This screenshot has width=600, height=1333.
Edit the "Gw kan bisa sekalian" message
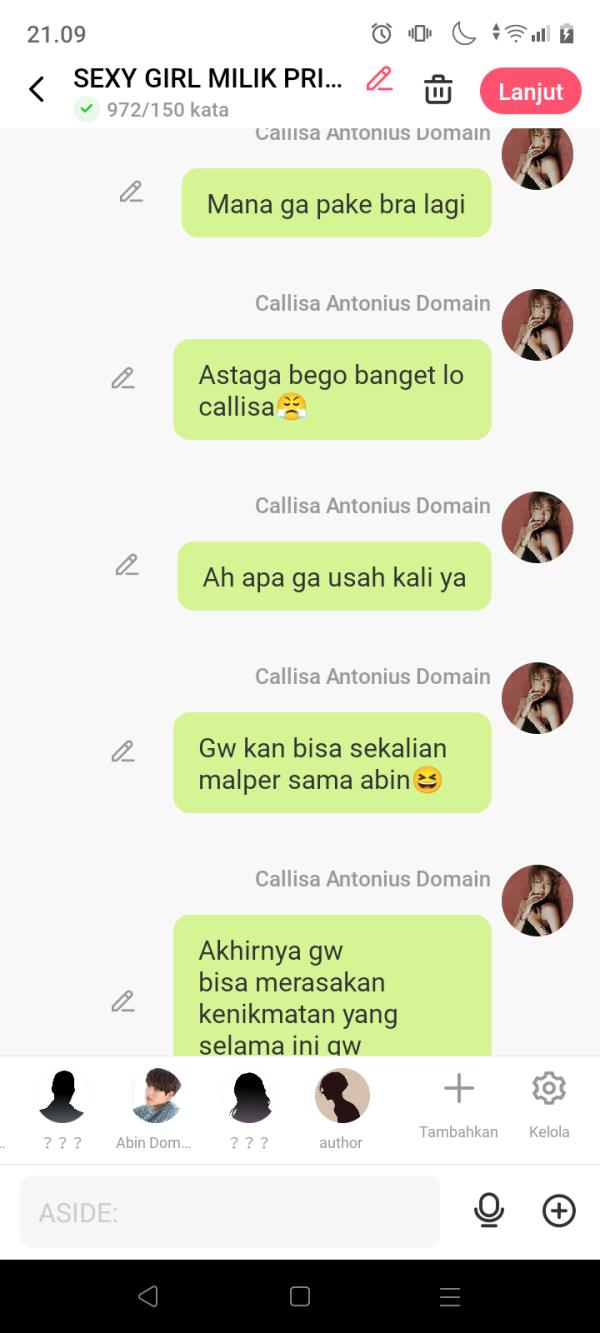(123, 752)
